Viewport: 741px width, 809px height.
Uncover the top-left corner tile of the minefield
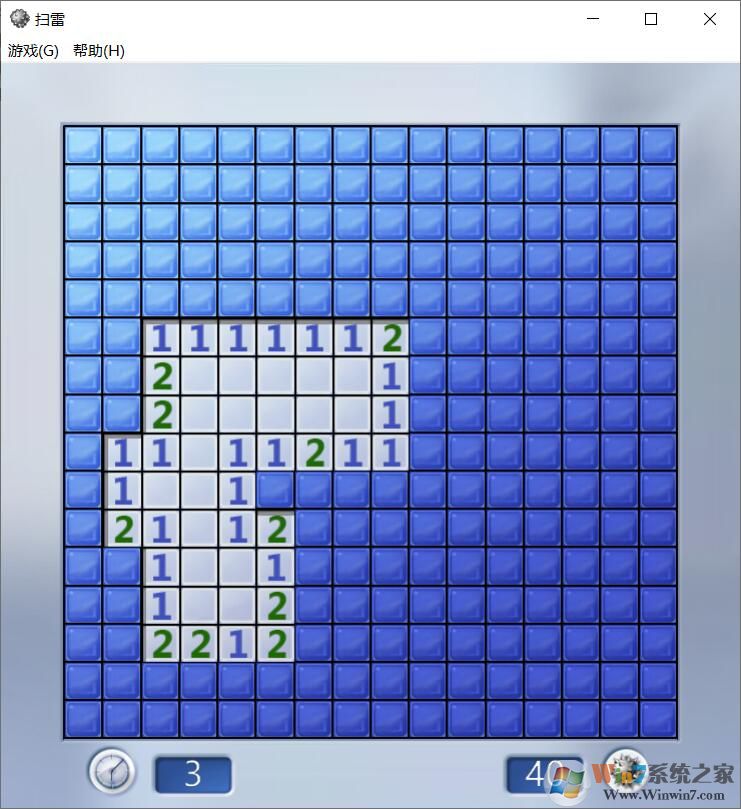83,145
